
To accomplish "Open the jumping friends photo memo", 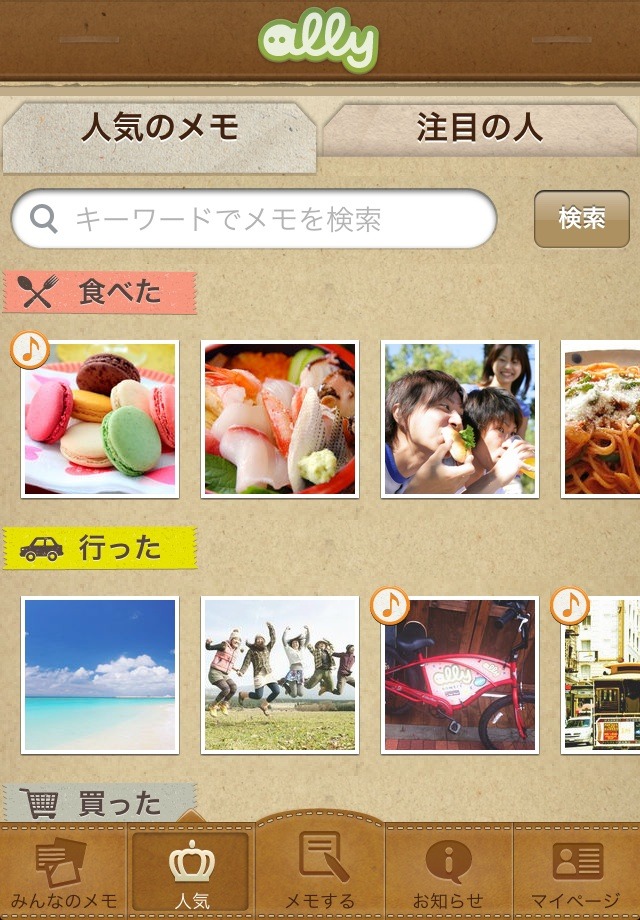I will (280, 675).
